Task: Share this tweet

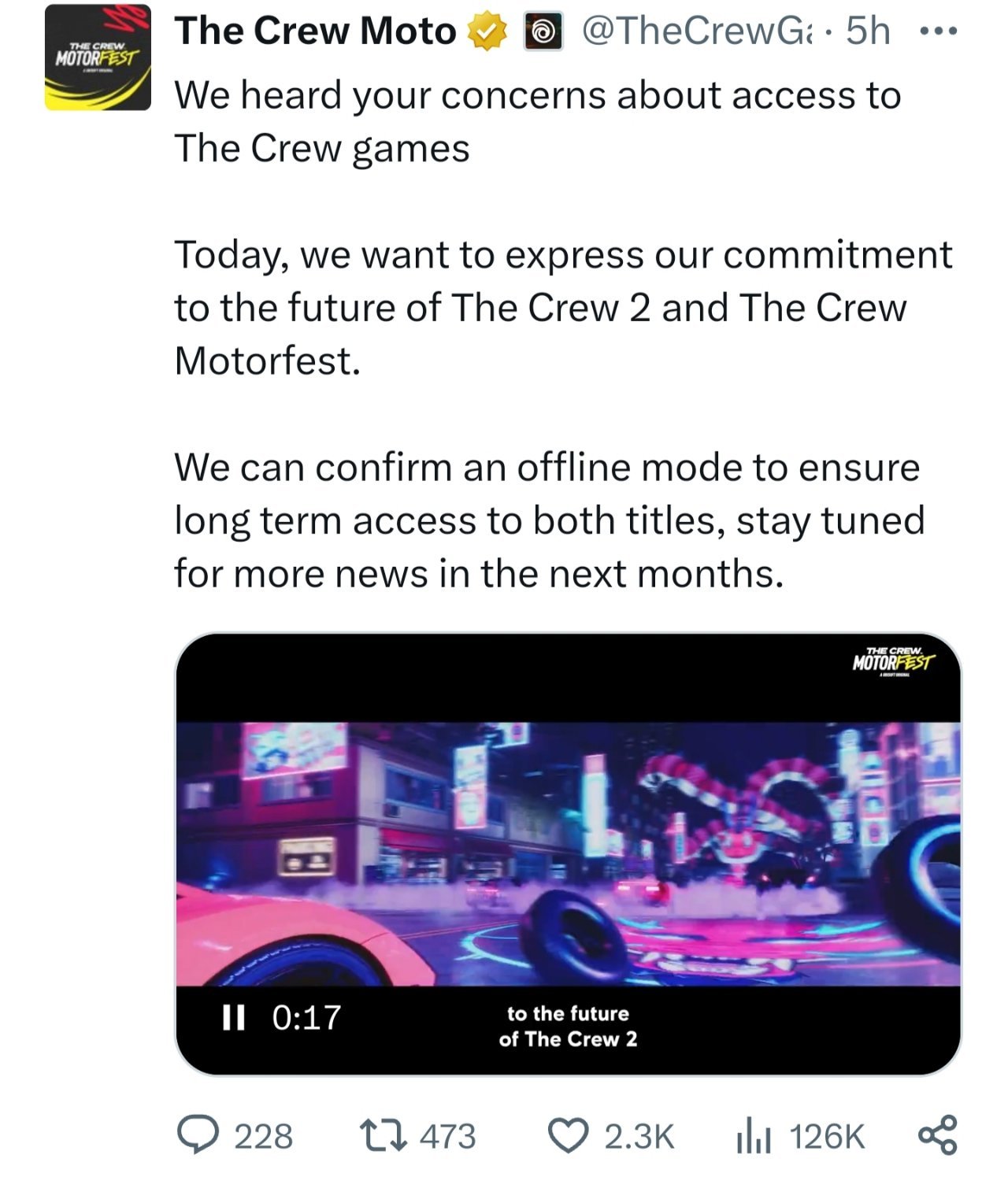Action: [x=937, y=1134]
